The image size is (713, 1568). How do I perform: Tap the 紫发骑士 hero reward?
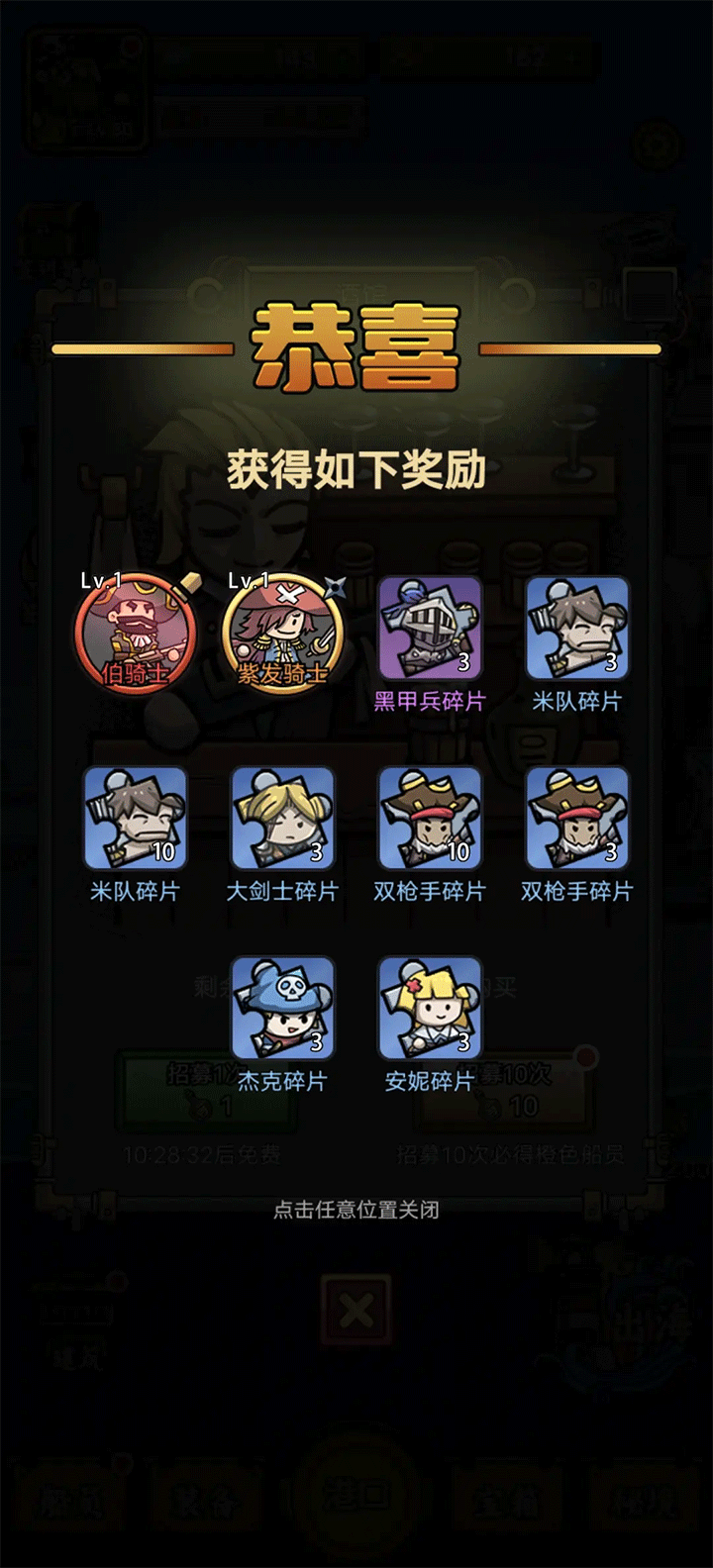282,632
